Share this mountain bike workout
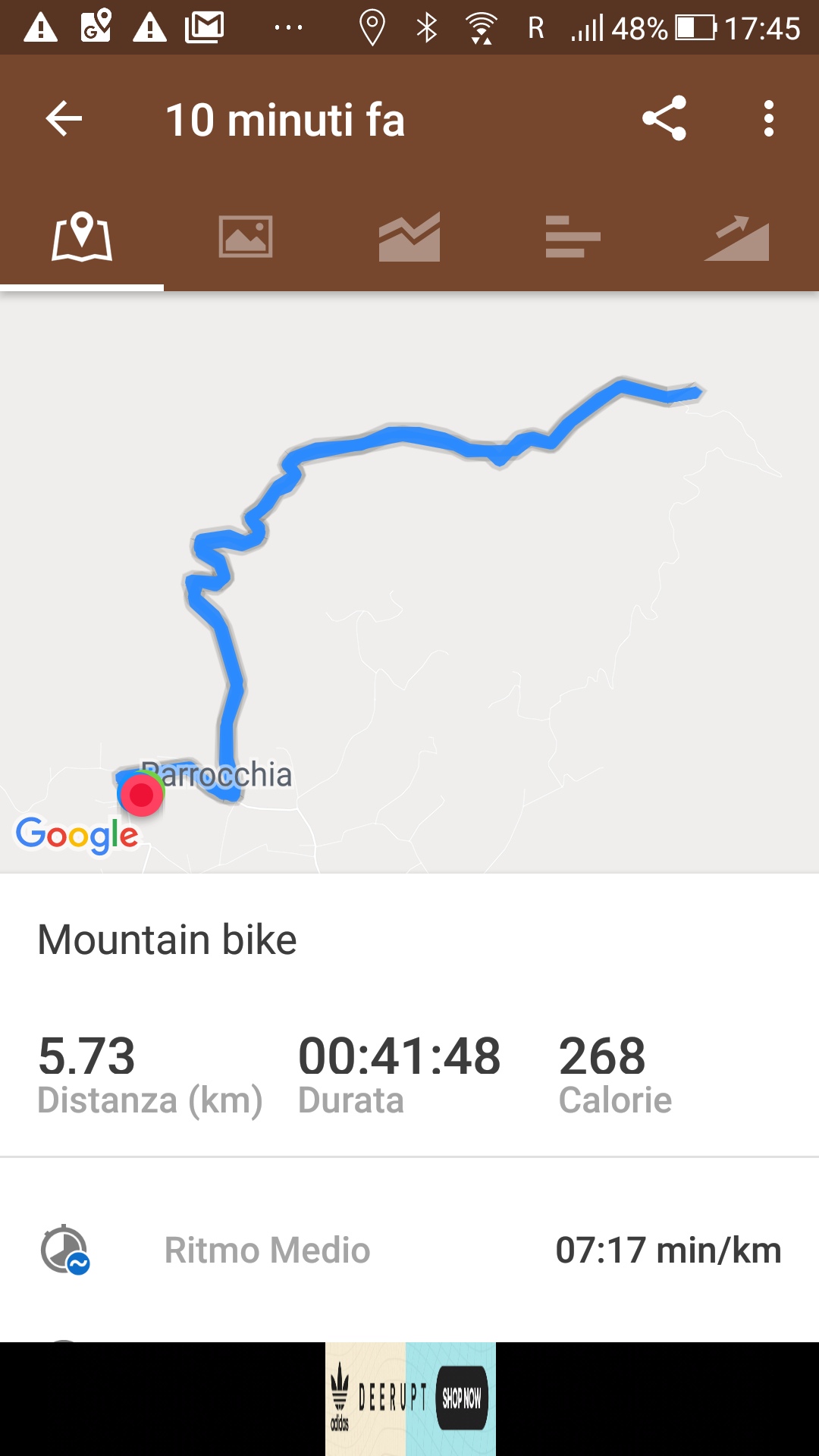Screen dimensions: 819x1456 (664, 118)
